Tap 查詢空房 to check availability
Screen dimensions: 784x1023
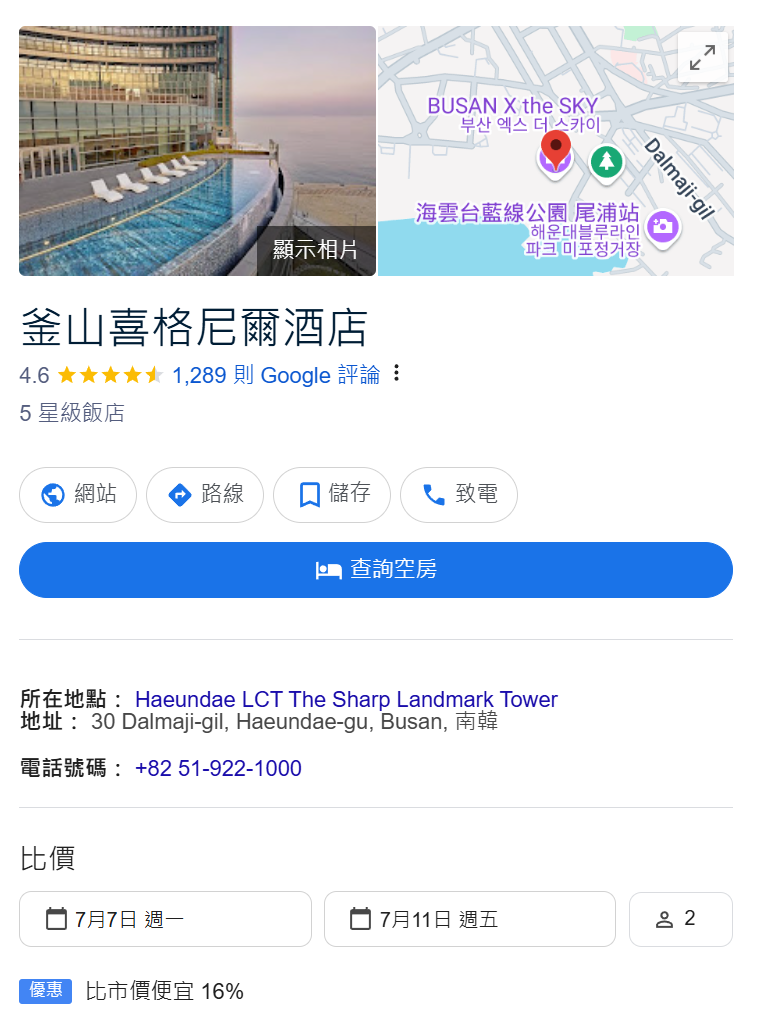pyautogui.click(x=376, y=570)
